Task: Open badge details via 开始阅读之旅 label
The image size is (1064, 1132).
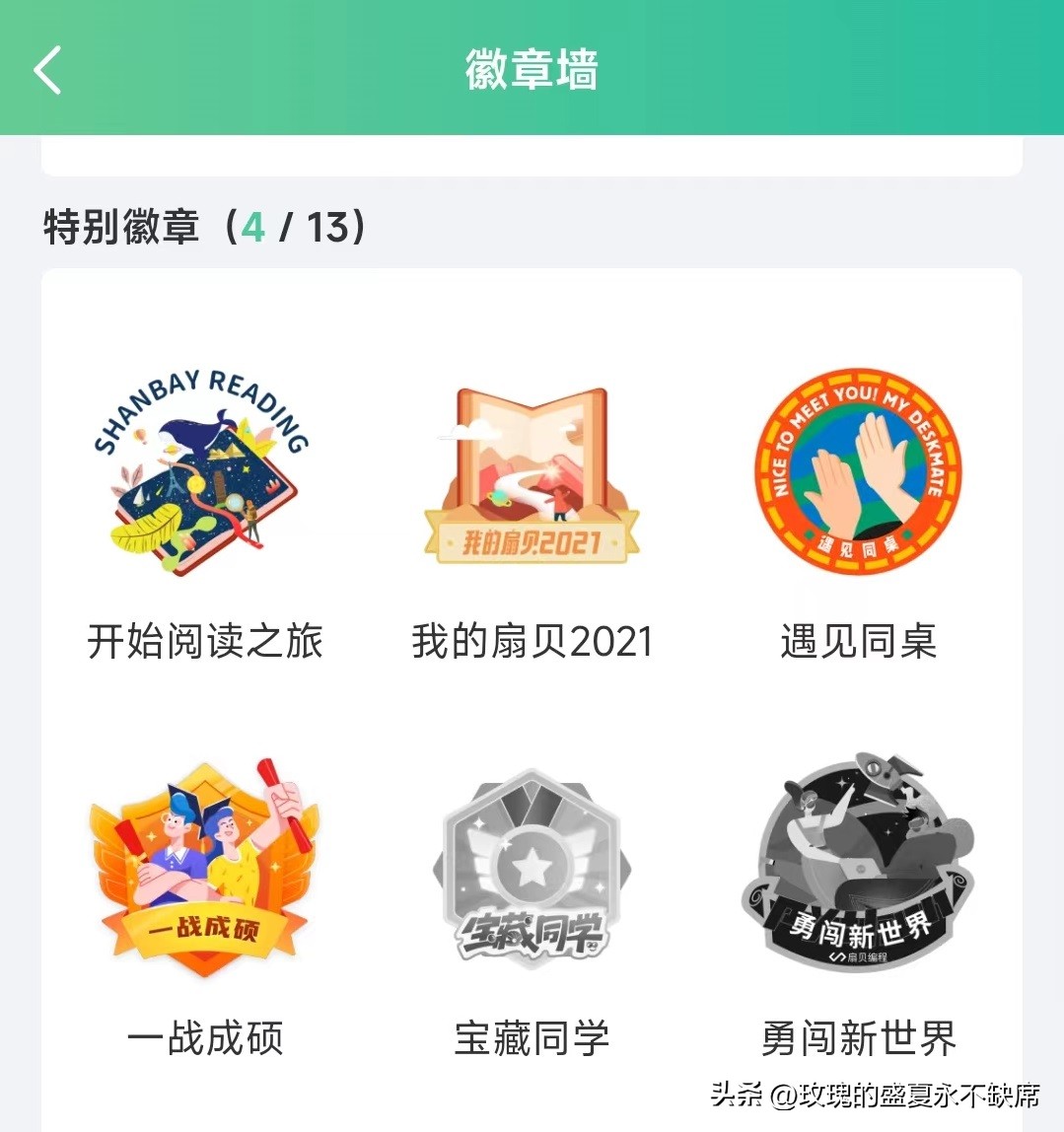Action: pyautogui.click(x=202, y=641)
